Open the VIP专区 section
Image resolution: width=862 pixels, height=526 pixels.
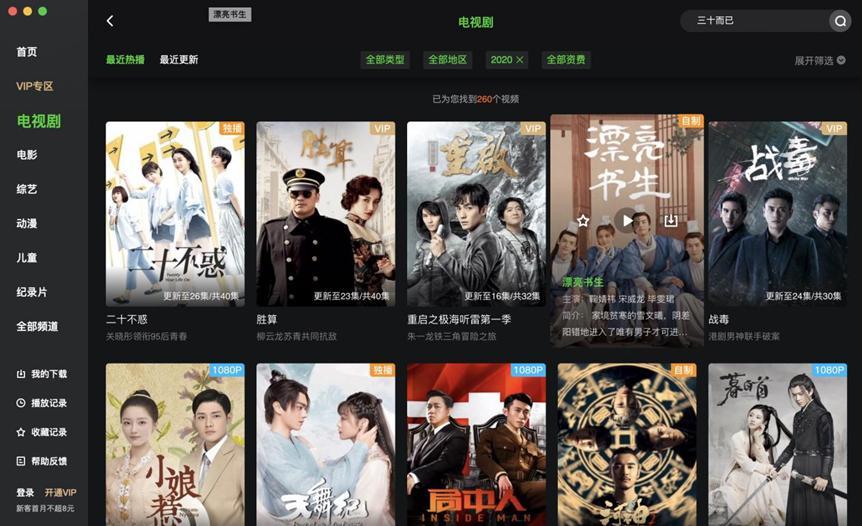click(x=34, y=87)
